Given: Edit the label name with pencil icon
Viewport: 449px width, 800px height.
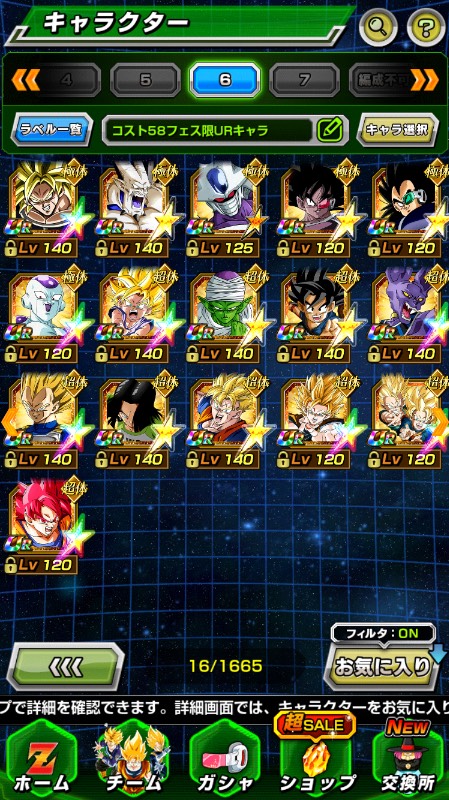Looking at the screenshot, I should (x=330, y=131).
